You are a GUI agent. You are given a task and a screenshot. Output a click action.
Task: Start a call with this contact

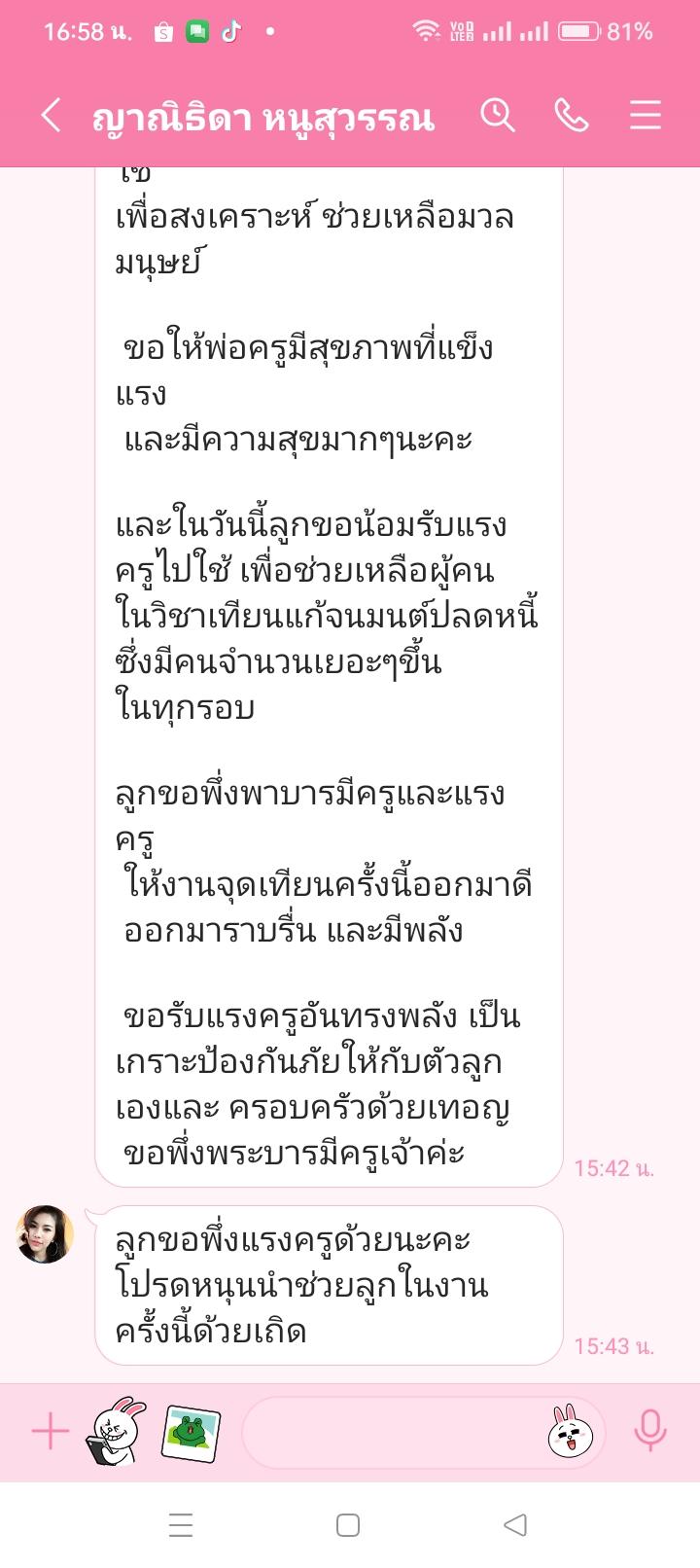pyautogui.click(x=572, y=116)
